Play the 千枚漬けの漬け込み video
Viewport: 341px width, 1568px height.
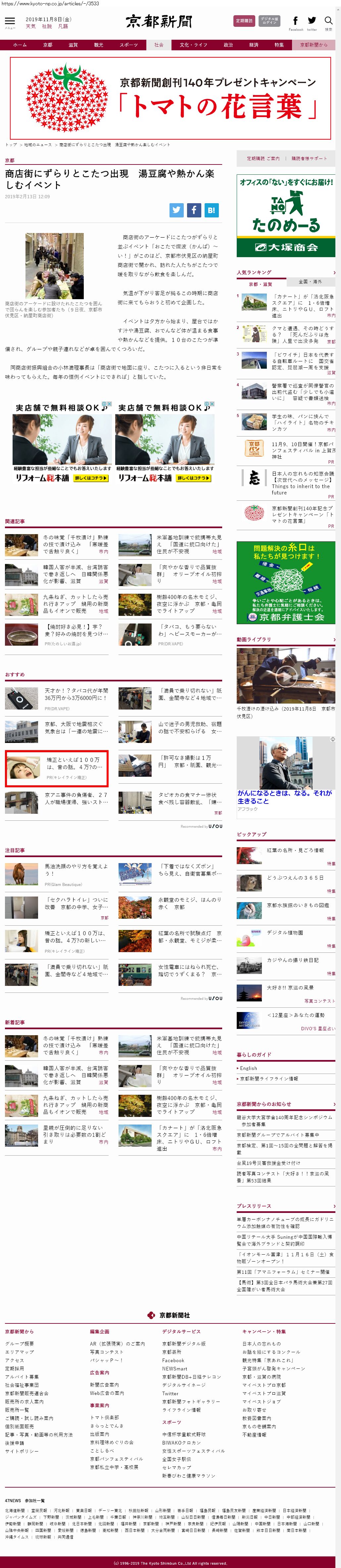pyautogui.click(x=286, y=675)
